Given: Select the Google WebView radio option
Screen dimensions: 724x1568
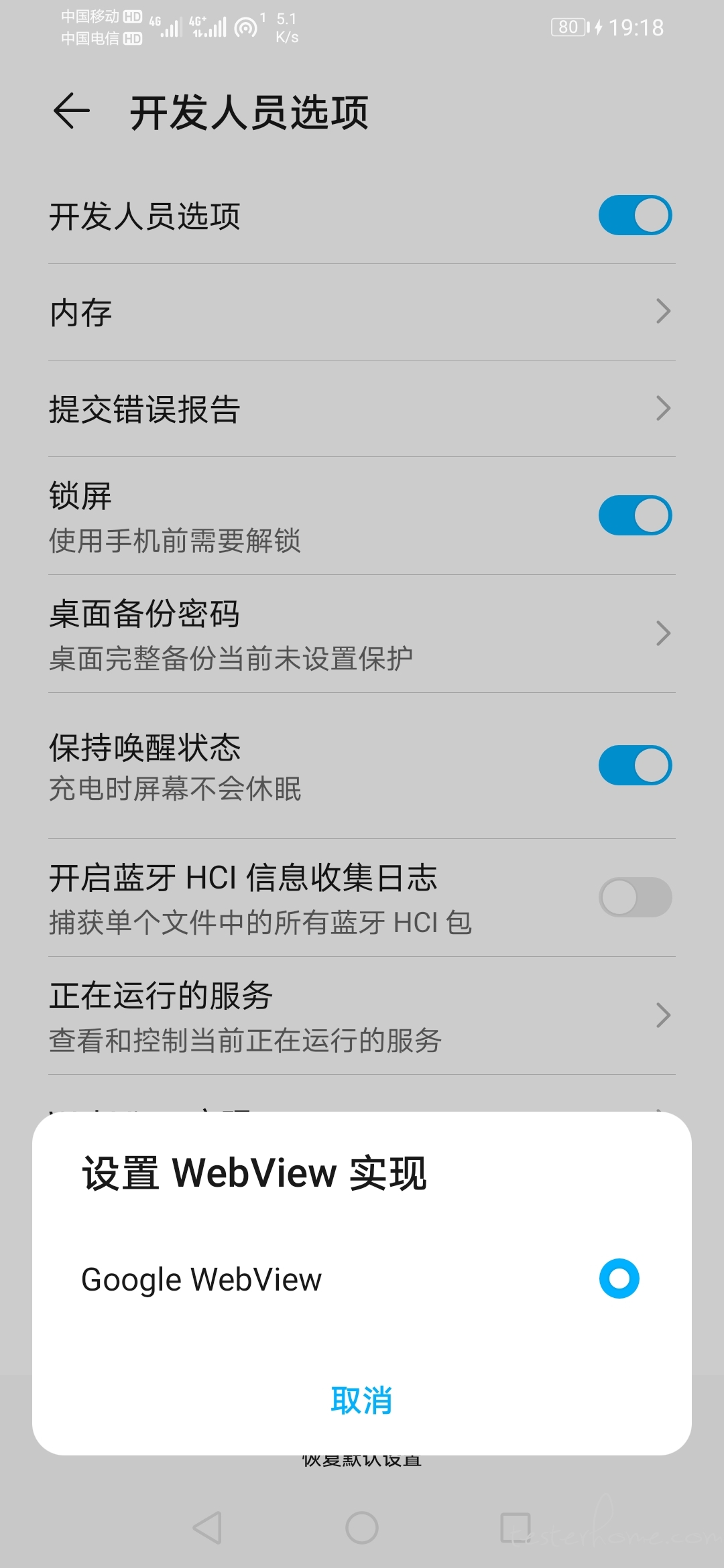Looking at the screenshot, I should pyautogui.click(x=619, y=1279).
